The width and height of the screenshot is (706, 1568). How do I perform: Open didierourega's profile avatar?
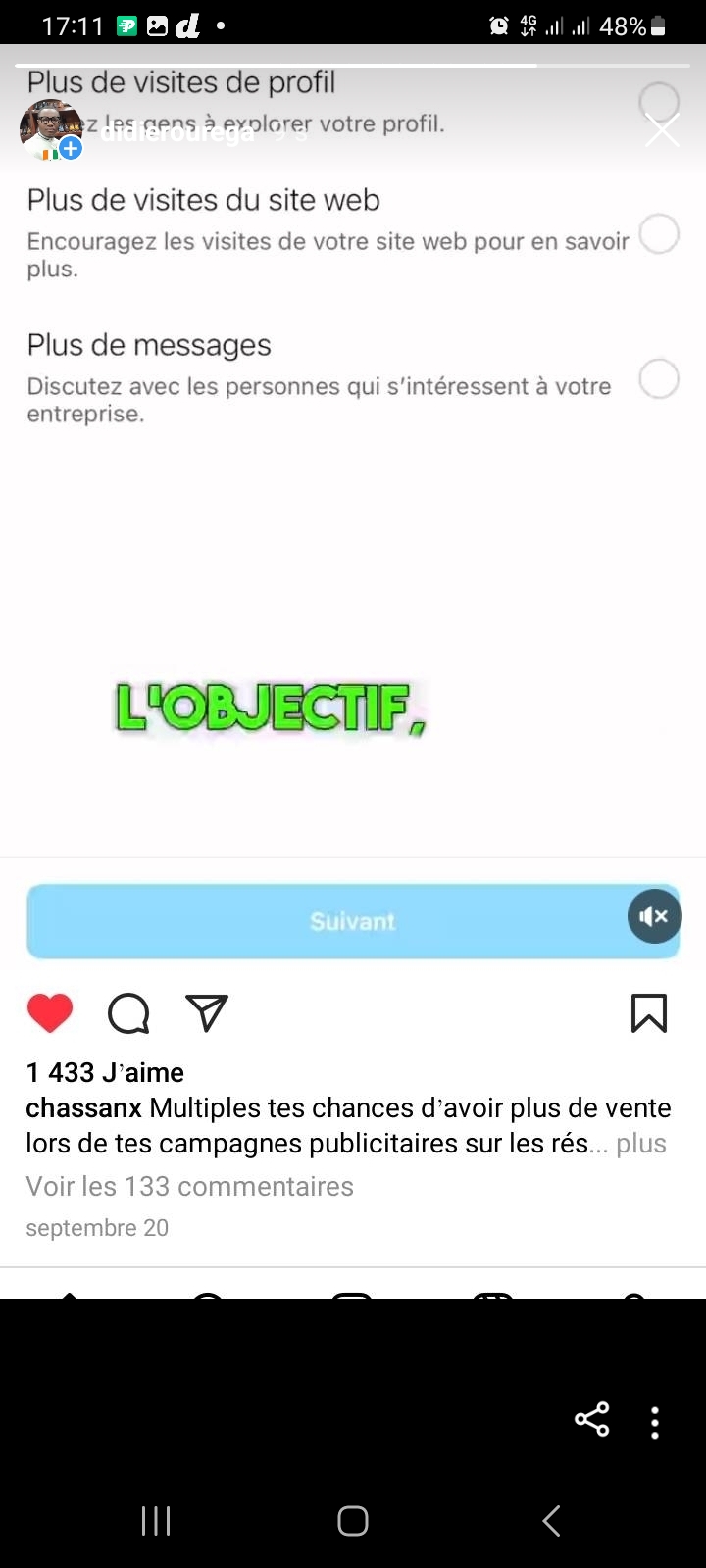point(50,129)
